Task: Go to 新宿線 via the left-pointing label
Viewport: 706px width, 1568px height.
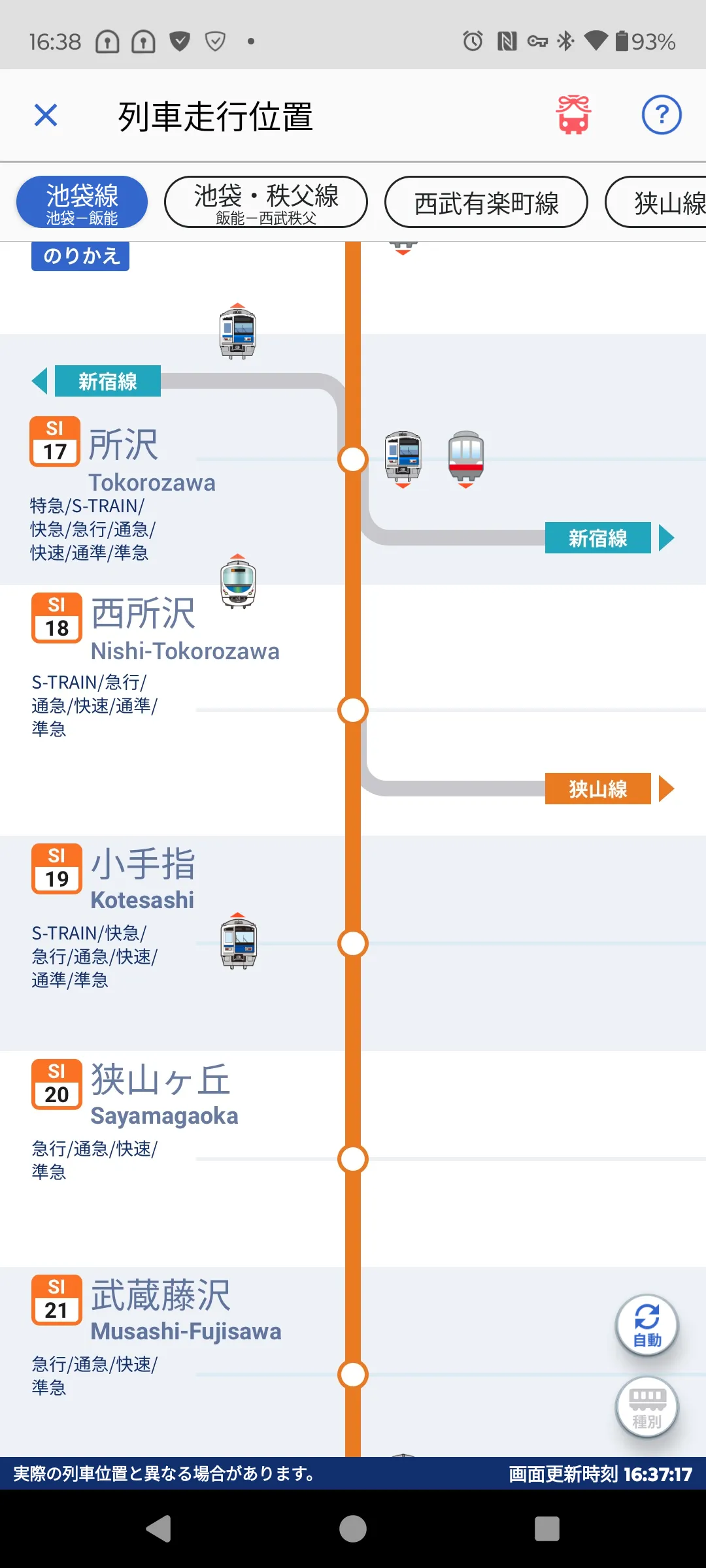Action: pyautogui.click(x=97, y=381)
